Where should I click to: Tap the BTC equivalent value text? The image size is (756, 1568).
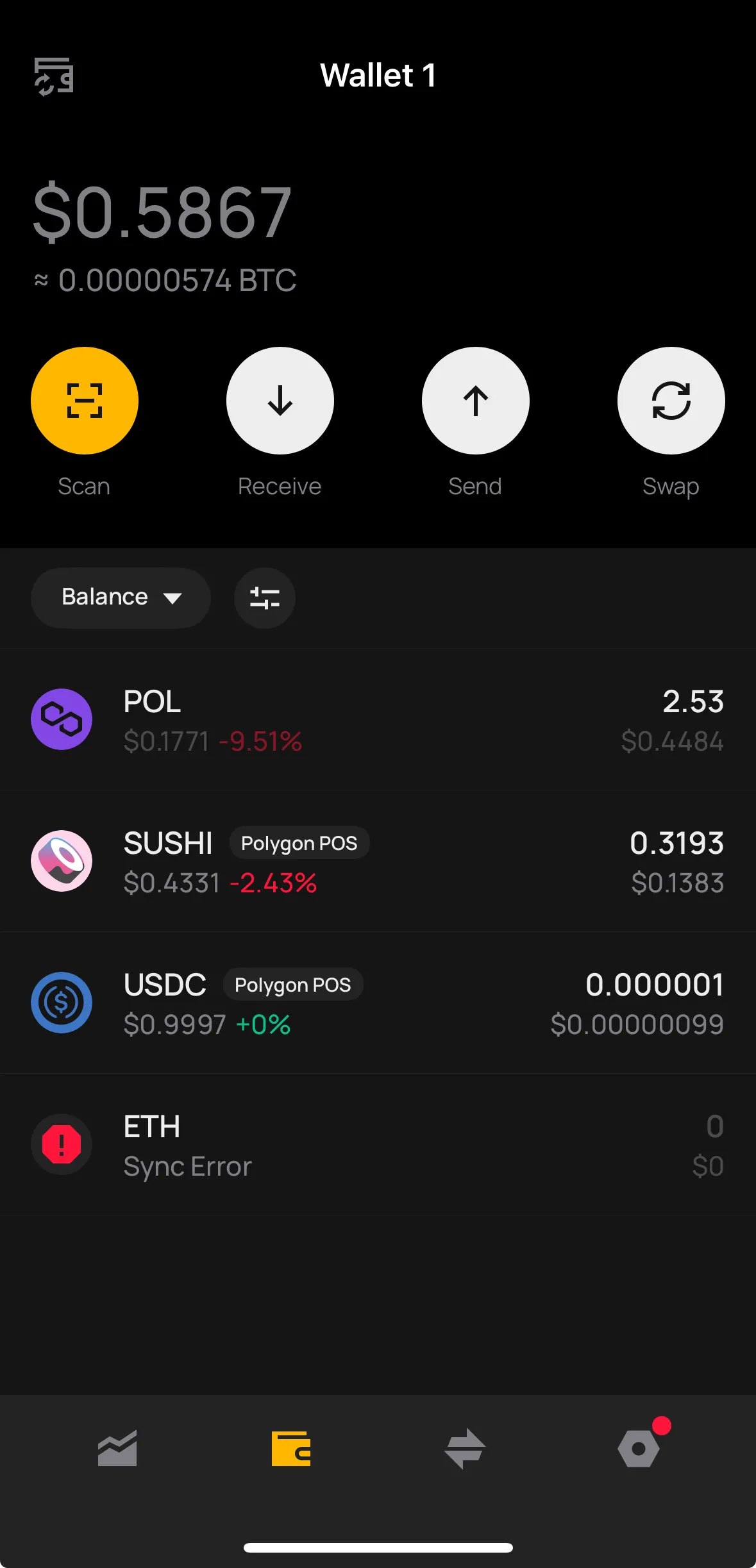[x=164, y=280]
